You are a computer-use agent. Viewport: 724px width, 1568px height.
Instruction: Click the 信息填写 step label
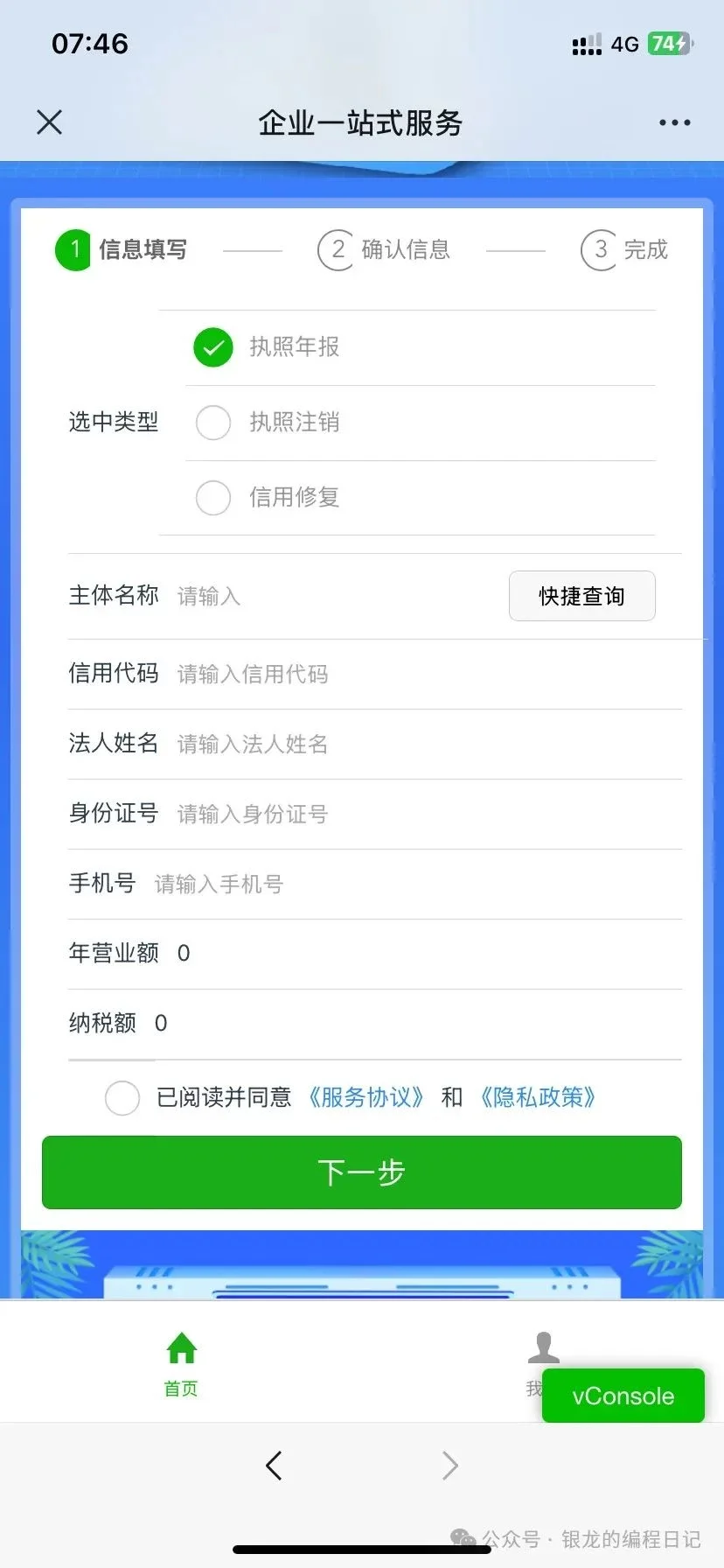[x=142, y=250]
